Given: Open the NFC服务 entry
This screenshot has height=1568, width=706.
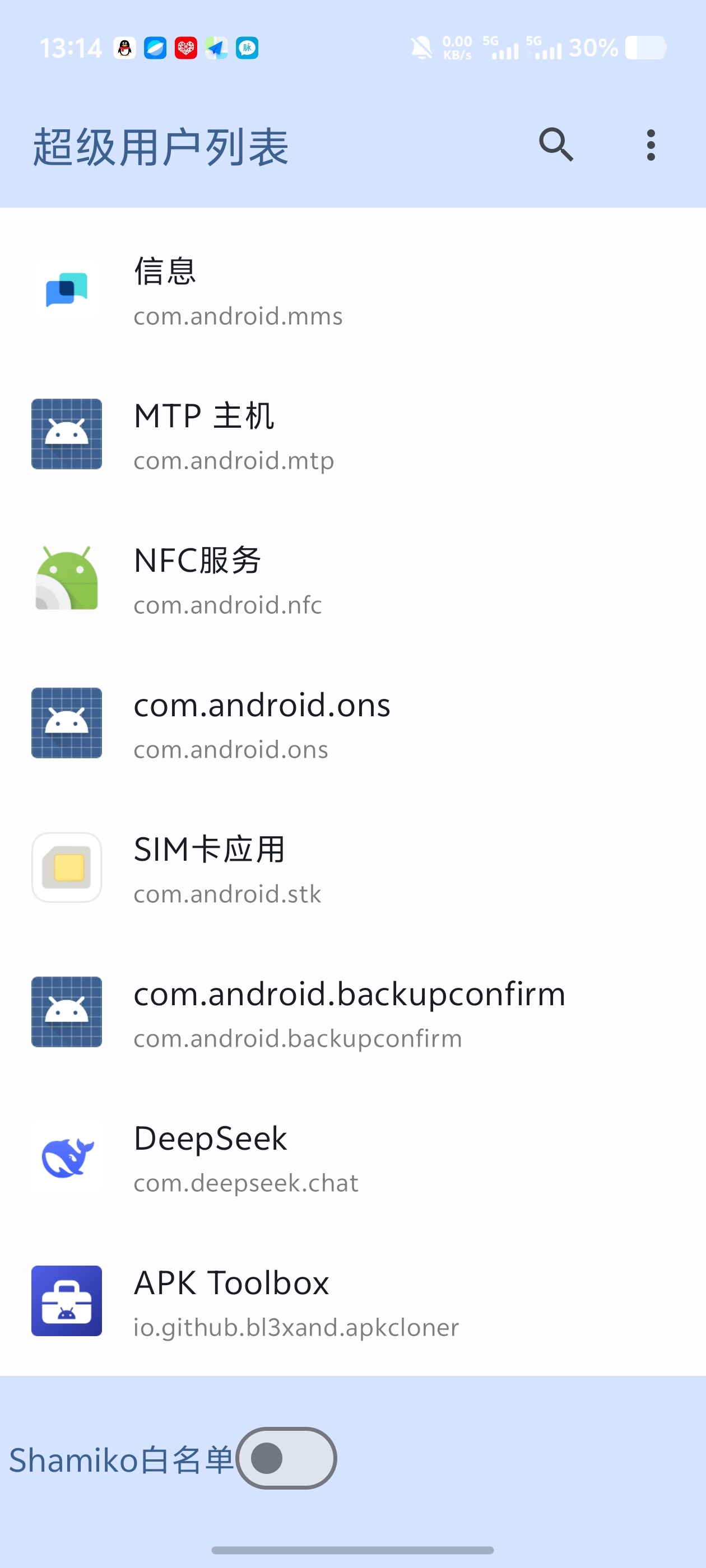Looking at the screenshot, I should 352,579.
